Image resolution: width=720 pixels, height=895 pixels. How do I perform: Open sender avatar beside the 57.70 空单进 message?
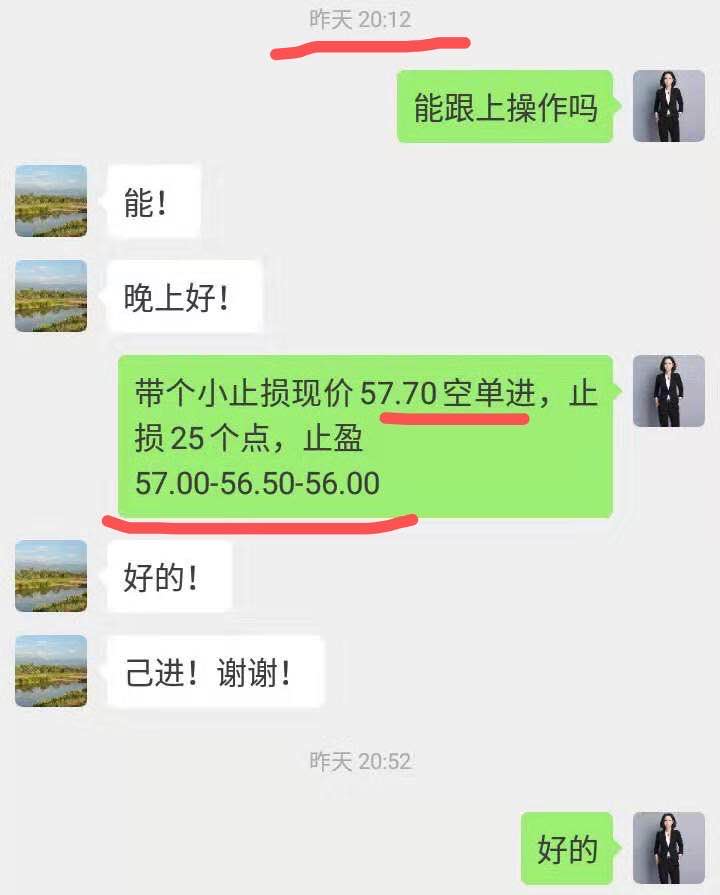(x=669, y=391)
